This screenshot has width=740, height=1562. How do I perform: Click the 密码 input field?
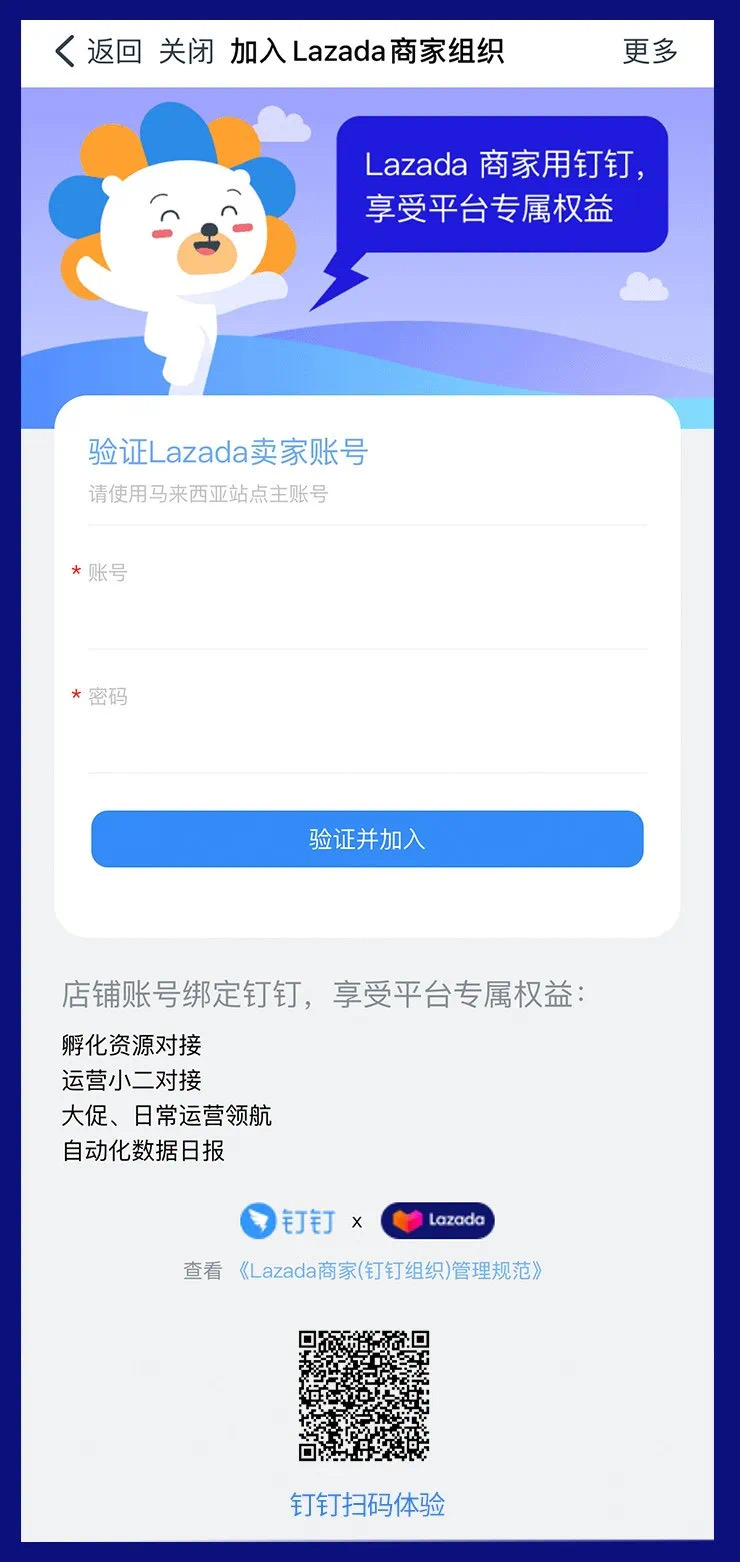point(370,740)
